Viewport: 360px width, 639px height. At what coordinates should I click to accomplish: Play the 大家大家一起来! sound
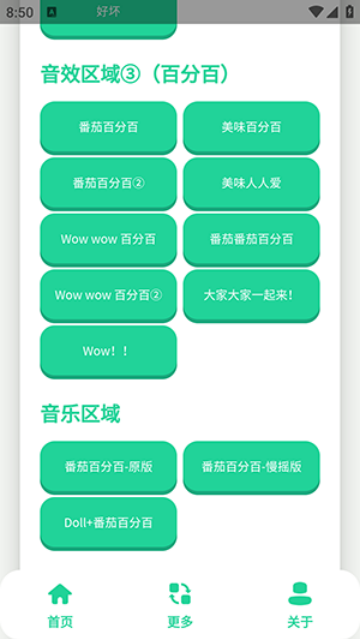click(x=252, y=295)
